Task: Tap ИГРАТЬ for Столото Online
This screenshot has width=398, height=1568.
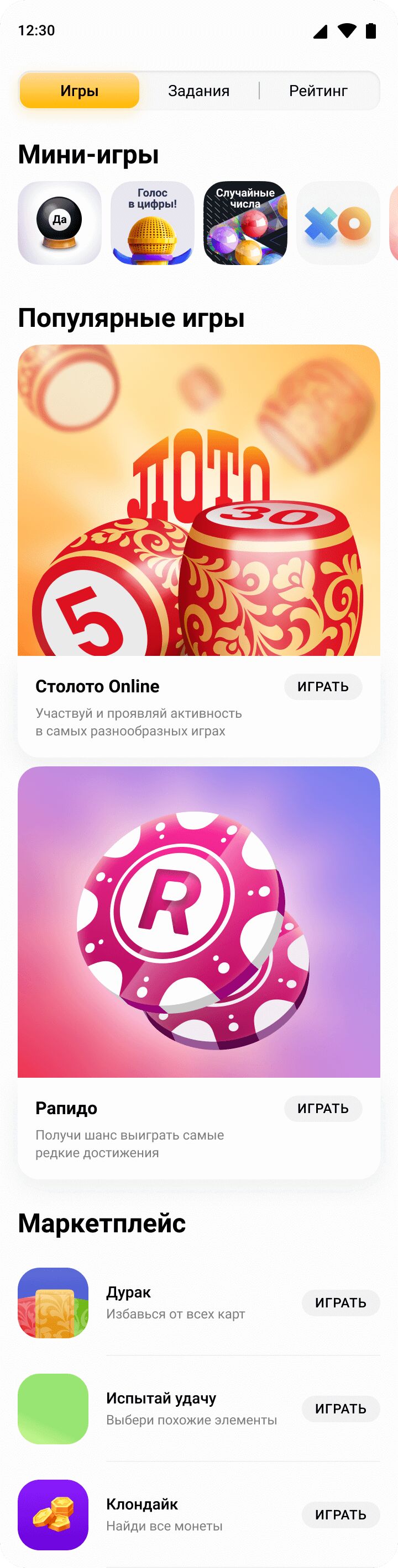Action: click(x=322, y=687)
